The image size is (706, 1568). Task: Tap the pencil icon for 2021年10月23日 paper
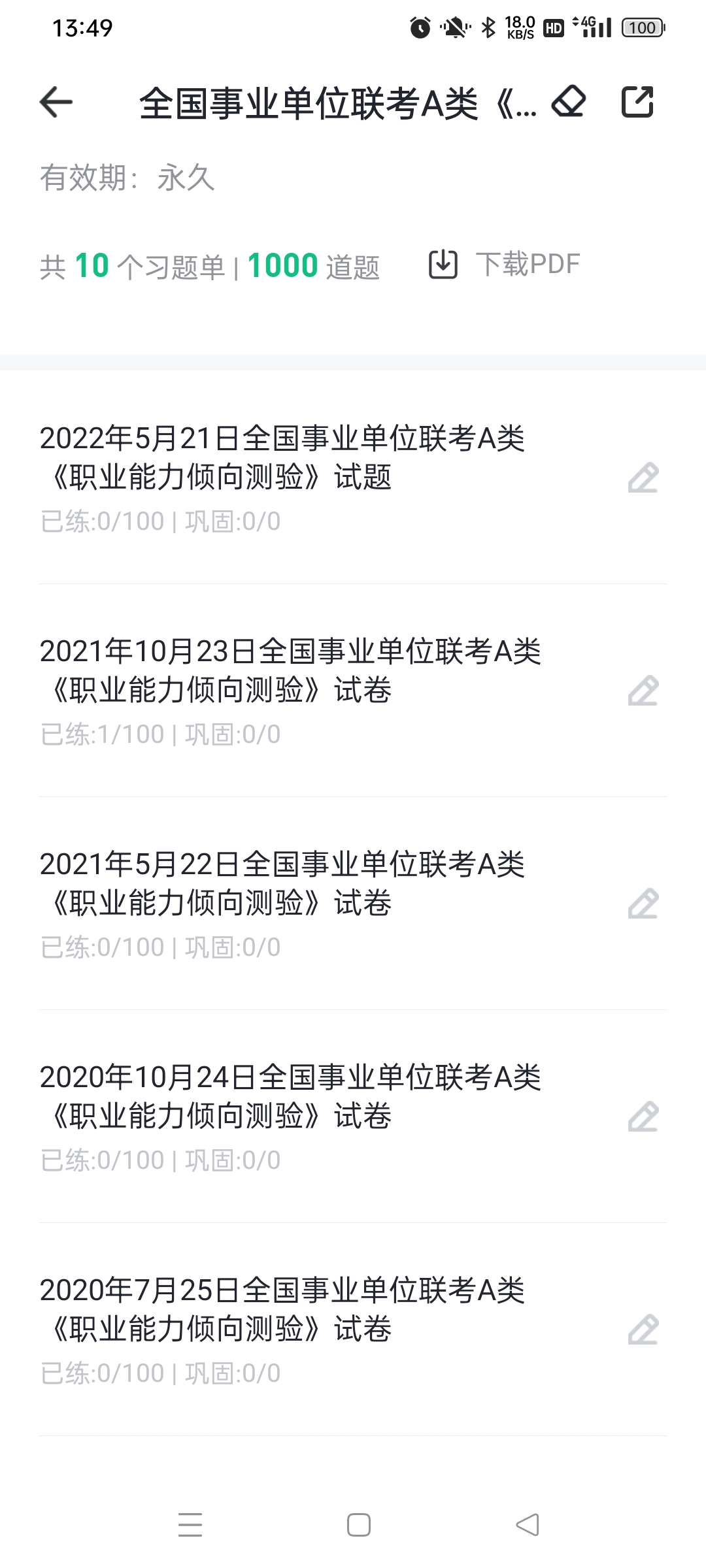643,691
